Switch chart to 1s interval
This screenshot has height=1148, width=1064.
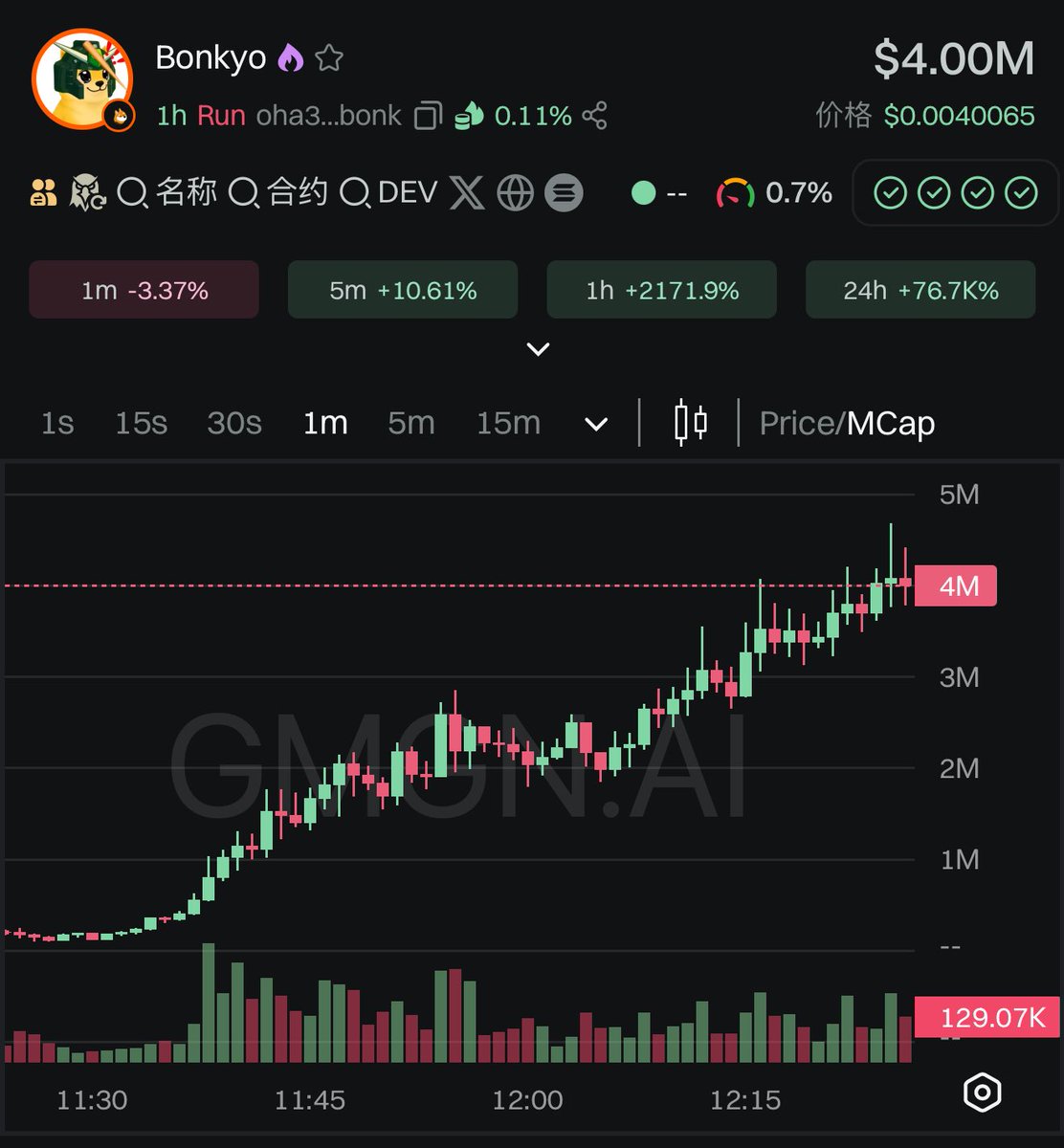click(57, 423)
